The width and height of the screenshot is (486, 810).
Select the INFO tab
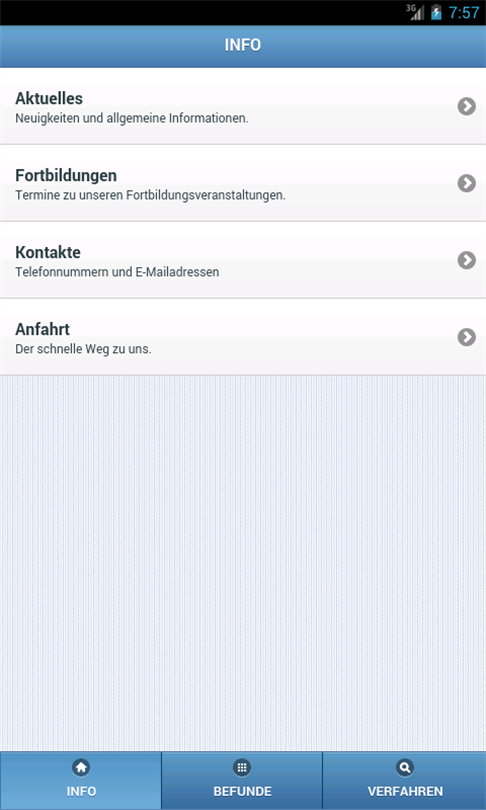(81, 780)
